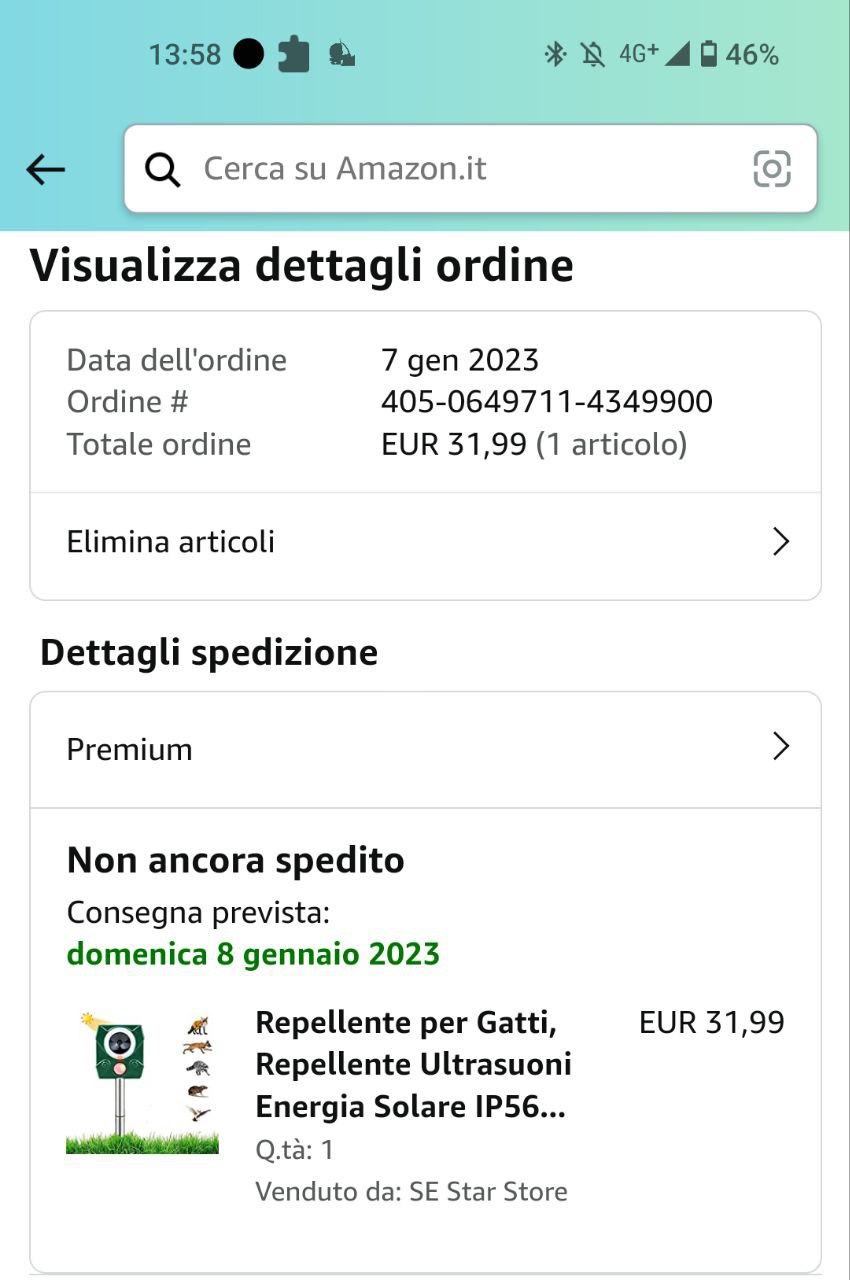This screenshot has width=850, height=1280.
Task: Open the Repellente per Gatti product title
Action: pyautogui.click(x=414, y=1065)
